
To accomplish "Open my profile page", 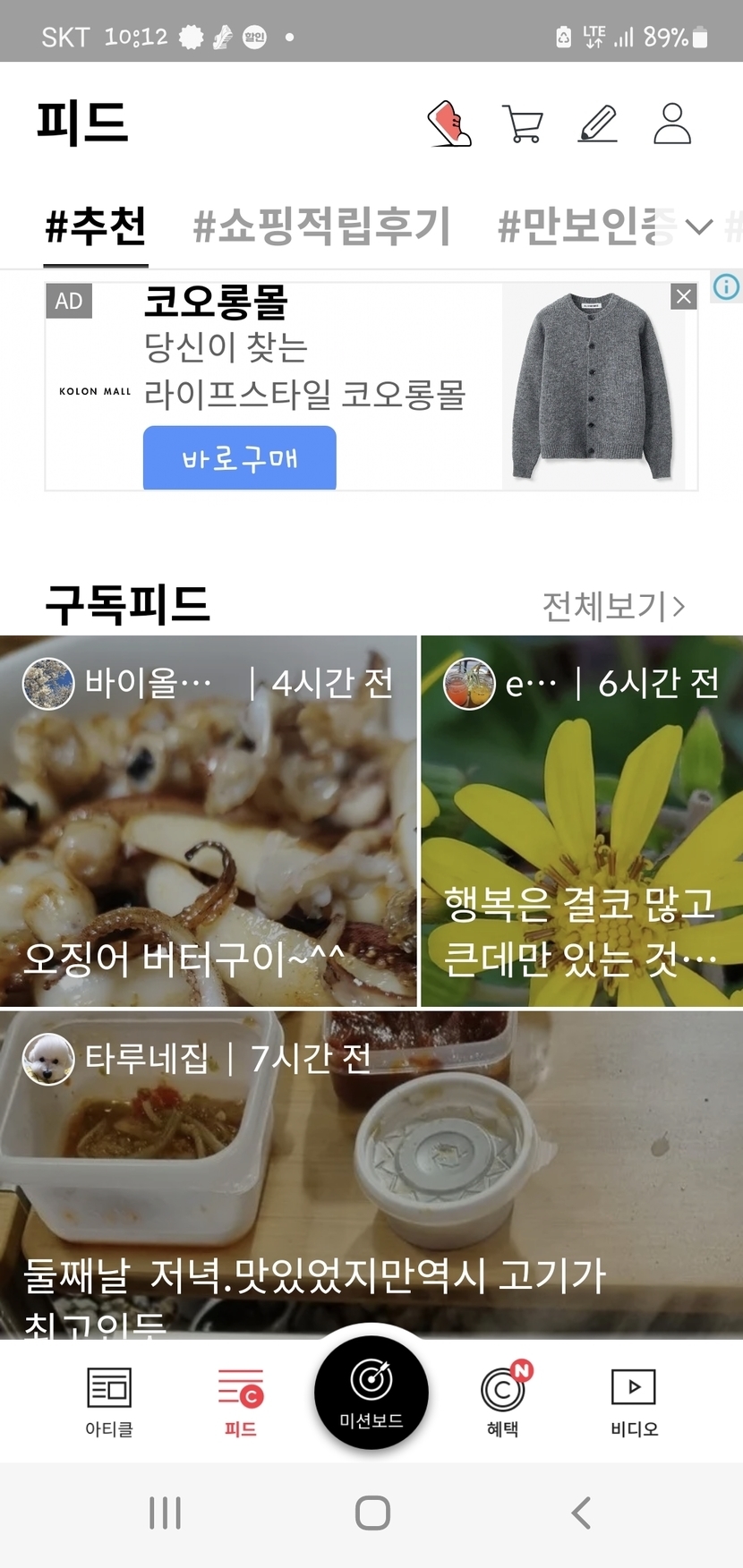I will click(672, 124).
